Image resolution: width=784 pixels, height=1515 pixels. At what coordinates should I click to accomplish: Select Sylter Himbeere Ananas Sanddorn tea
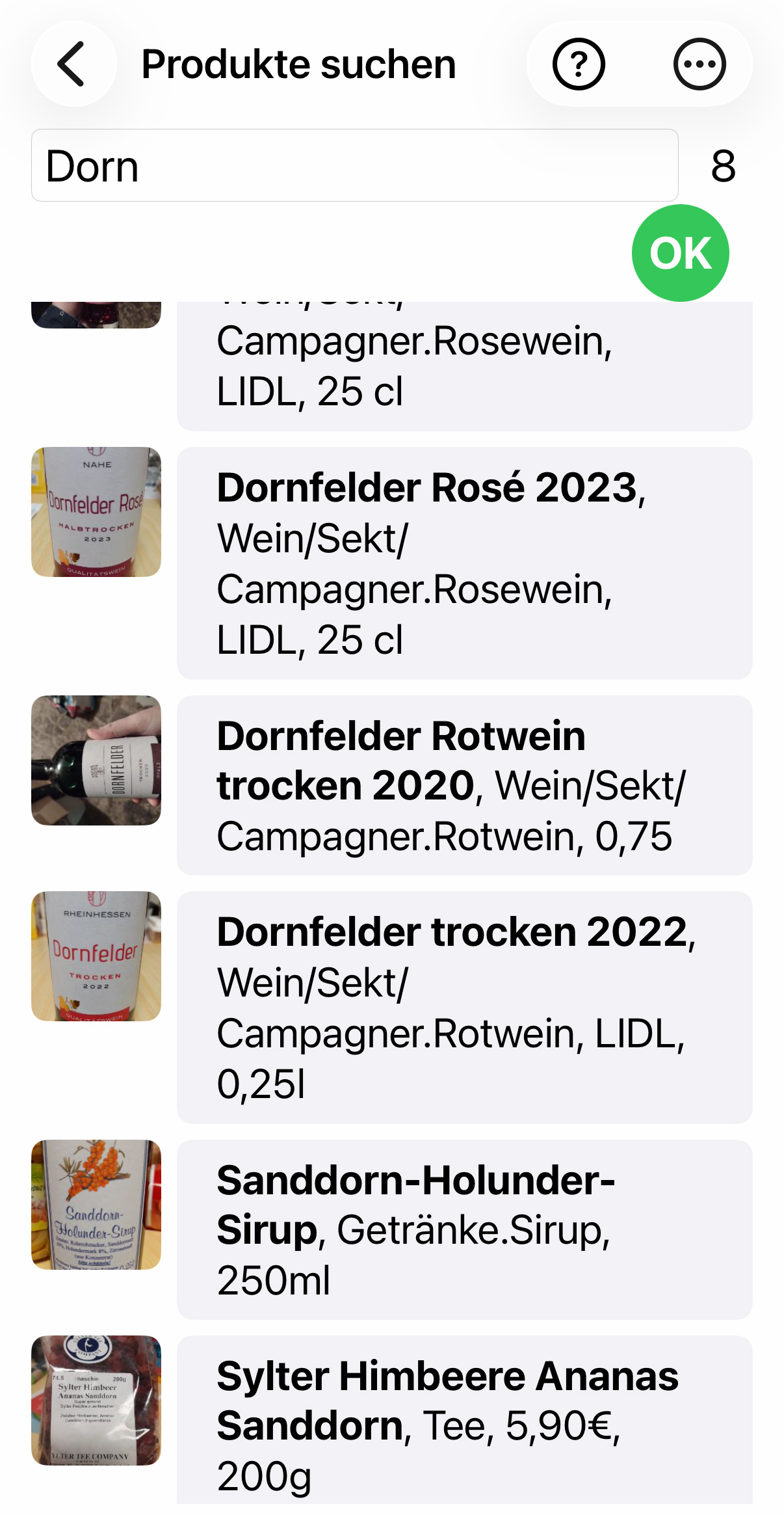tap(464, 1421)
